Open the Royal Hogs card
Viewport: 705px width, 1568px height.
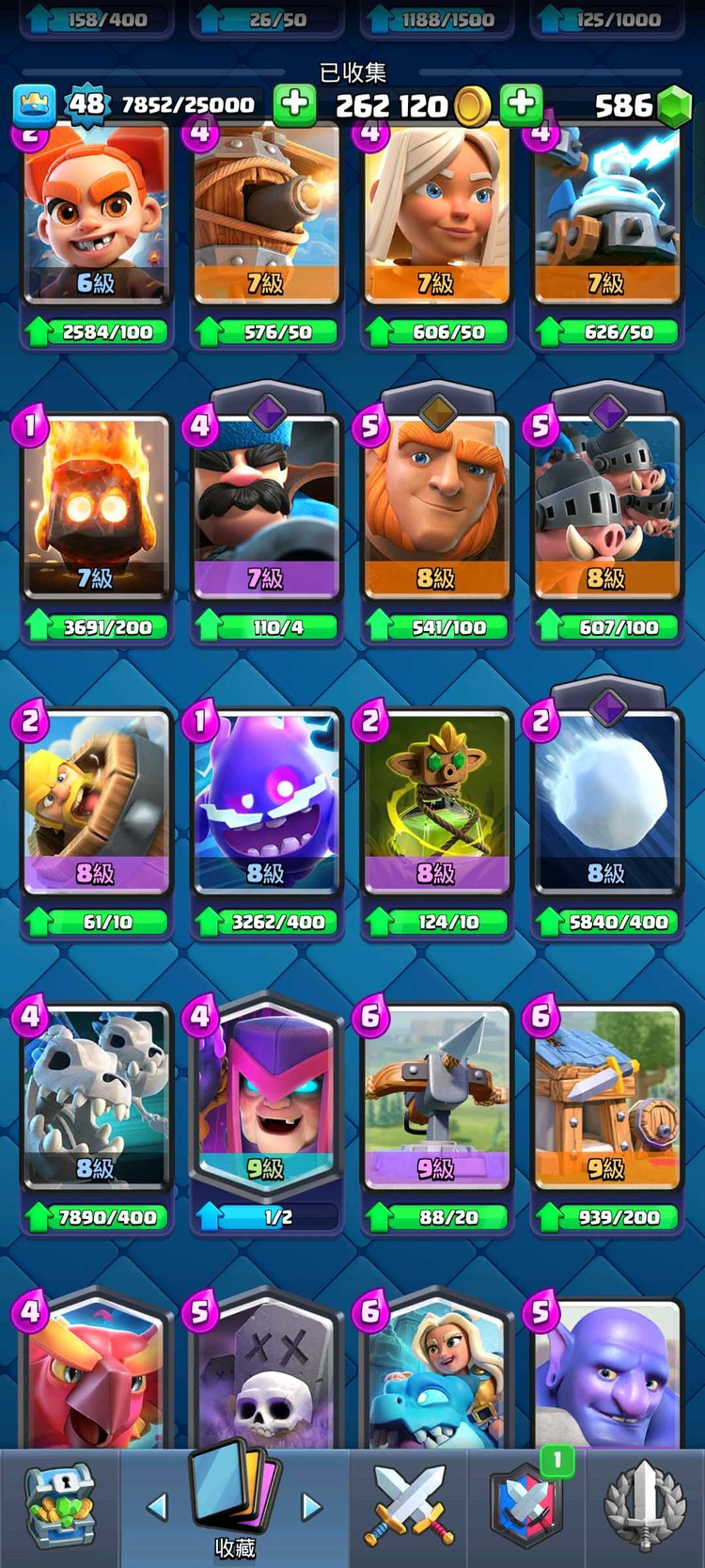point(606,508)
